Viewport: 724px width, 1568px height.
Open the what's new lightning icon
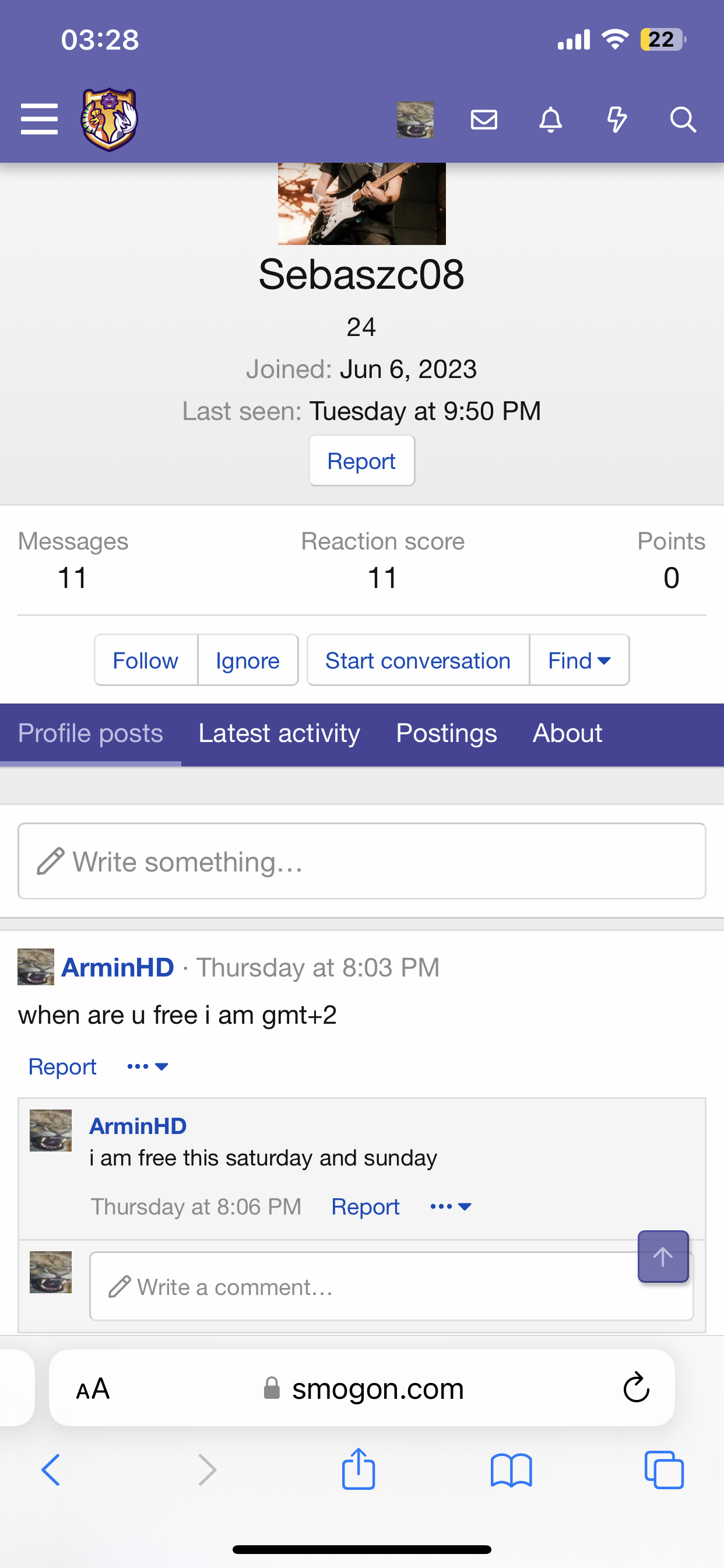[616, 120]
